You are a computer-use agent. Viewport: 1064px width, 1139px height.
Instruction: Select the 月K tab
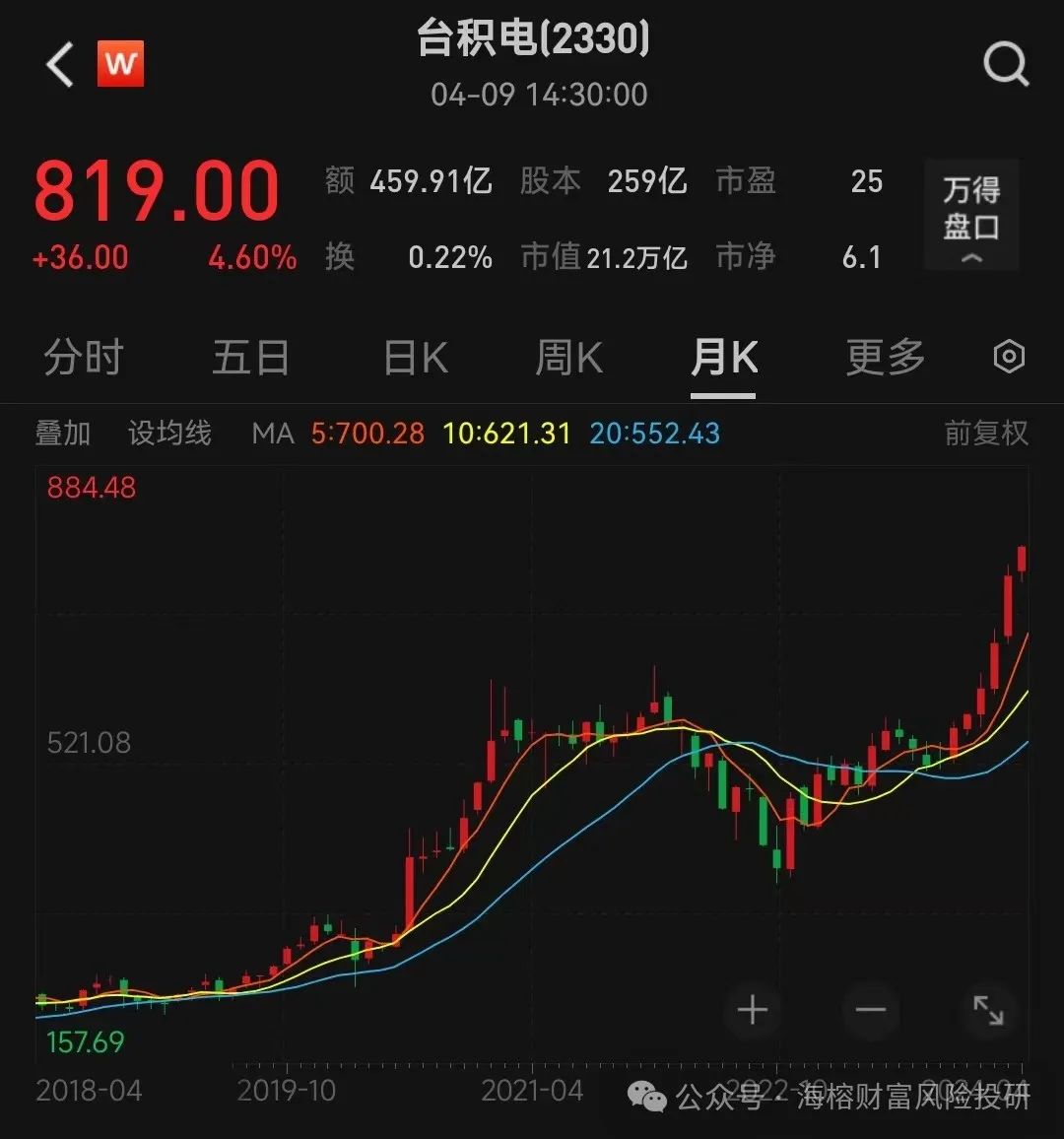723,357
